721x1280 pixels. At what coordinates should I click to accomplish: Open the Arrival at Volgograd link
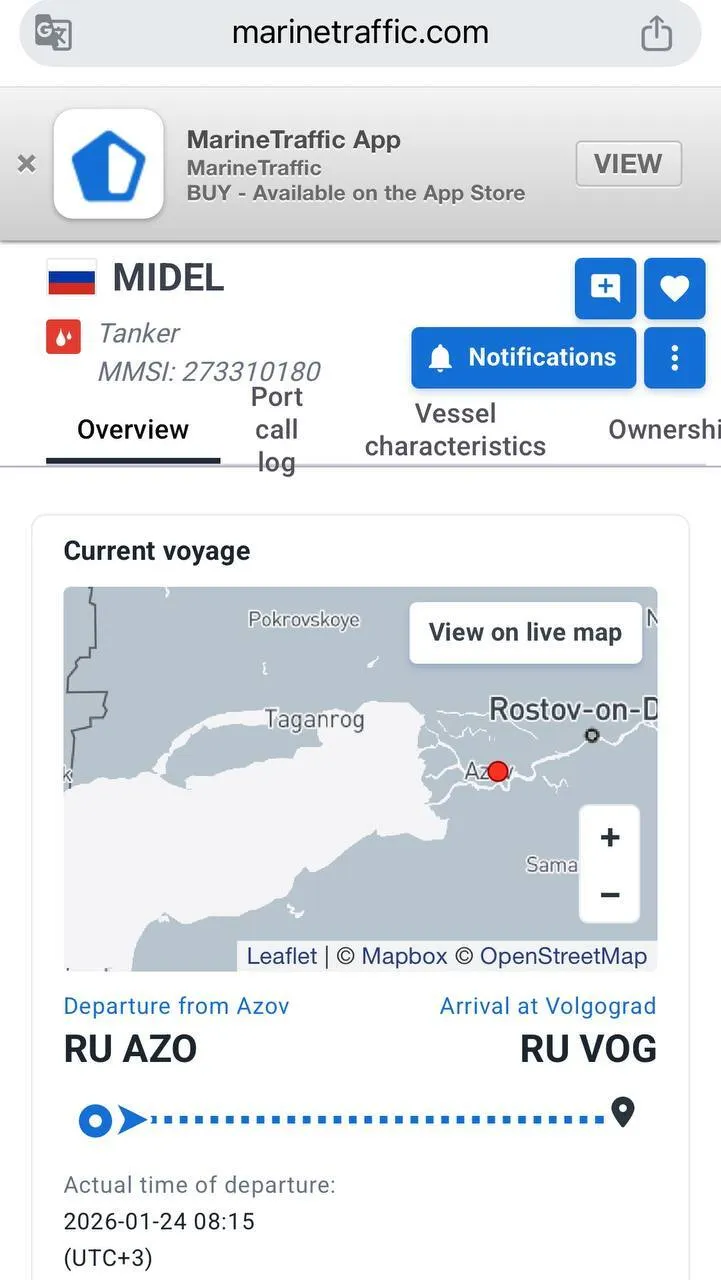pos(548,1006)
